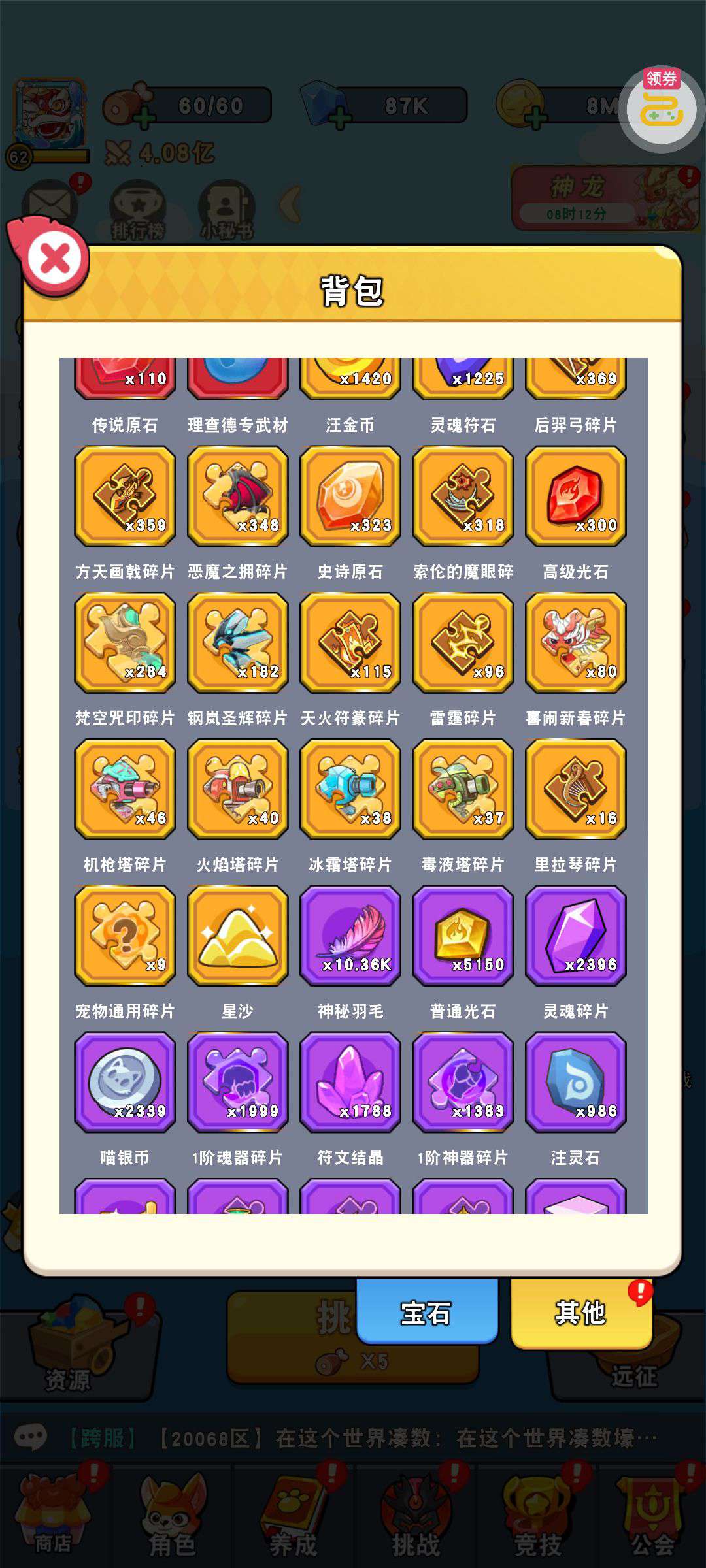706x1568 pixels.
Task: Switch to the 宝石 tab
Action: (426, 1313)
